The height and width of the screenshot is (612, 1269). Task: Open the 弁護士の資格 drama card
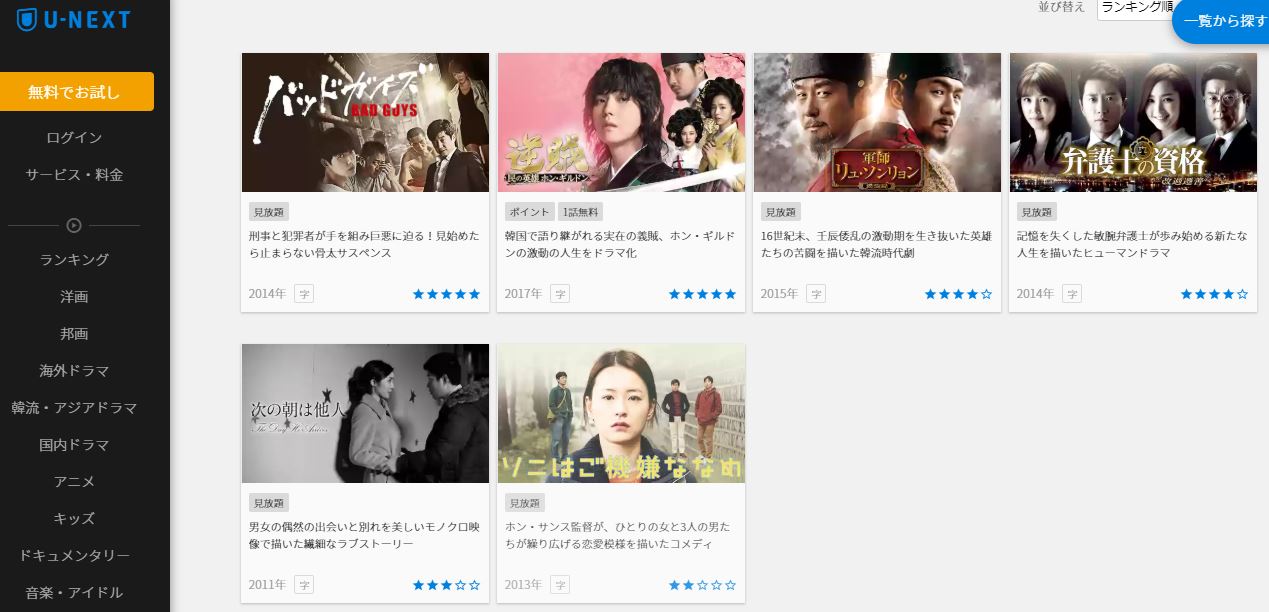pyautogui.click(x=1133, y=122)
